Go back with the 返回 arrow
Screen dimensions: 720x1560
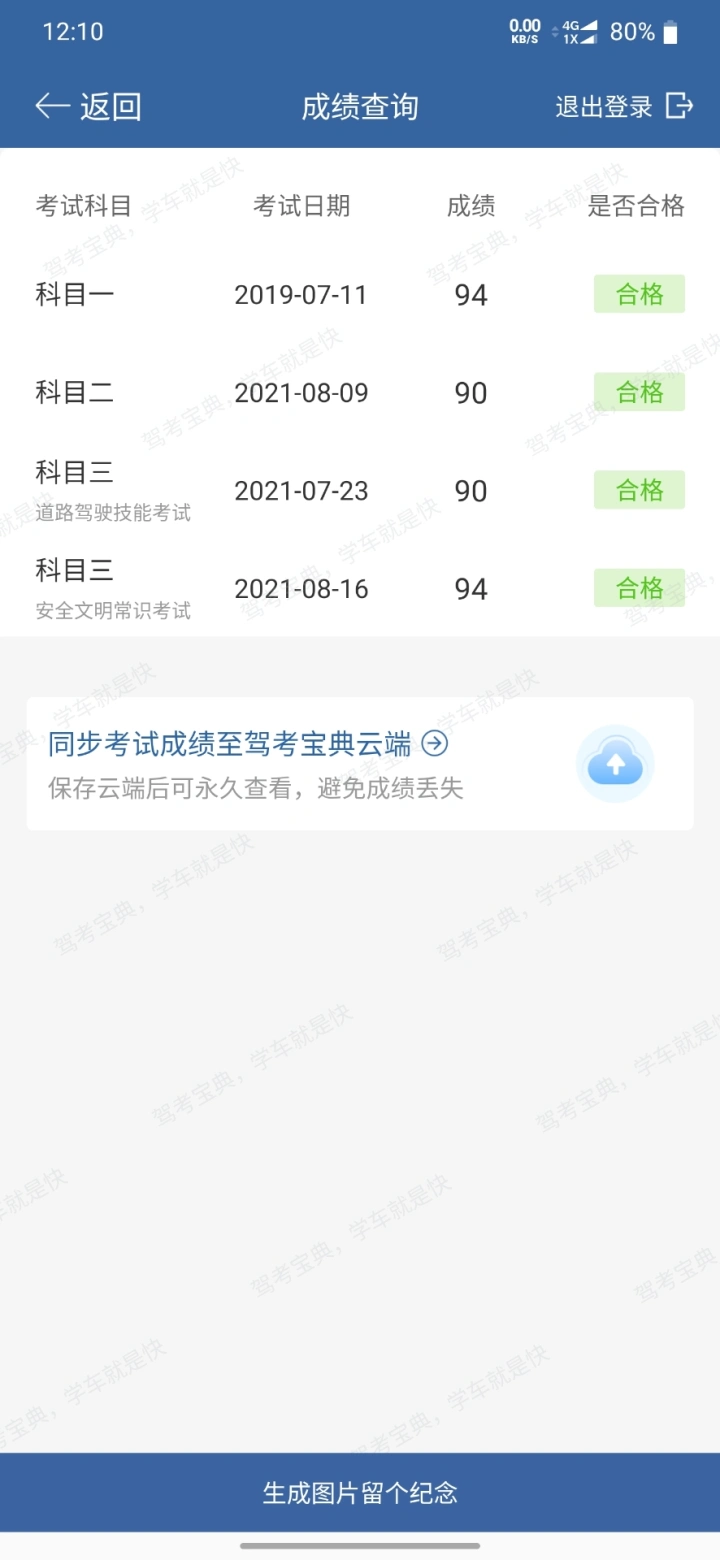(88, 106)
